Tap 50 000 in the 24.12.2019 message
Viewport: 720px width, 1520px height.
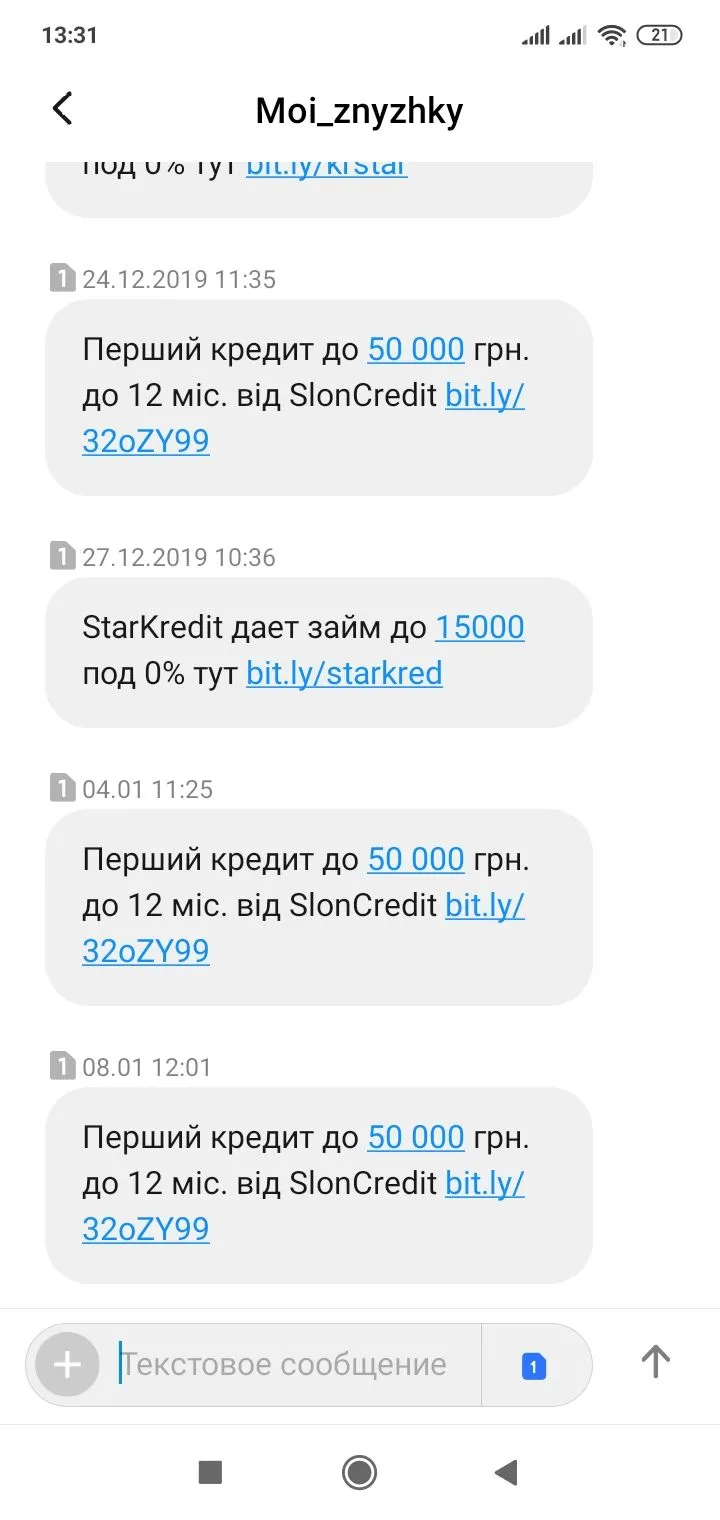point(416,350)
